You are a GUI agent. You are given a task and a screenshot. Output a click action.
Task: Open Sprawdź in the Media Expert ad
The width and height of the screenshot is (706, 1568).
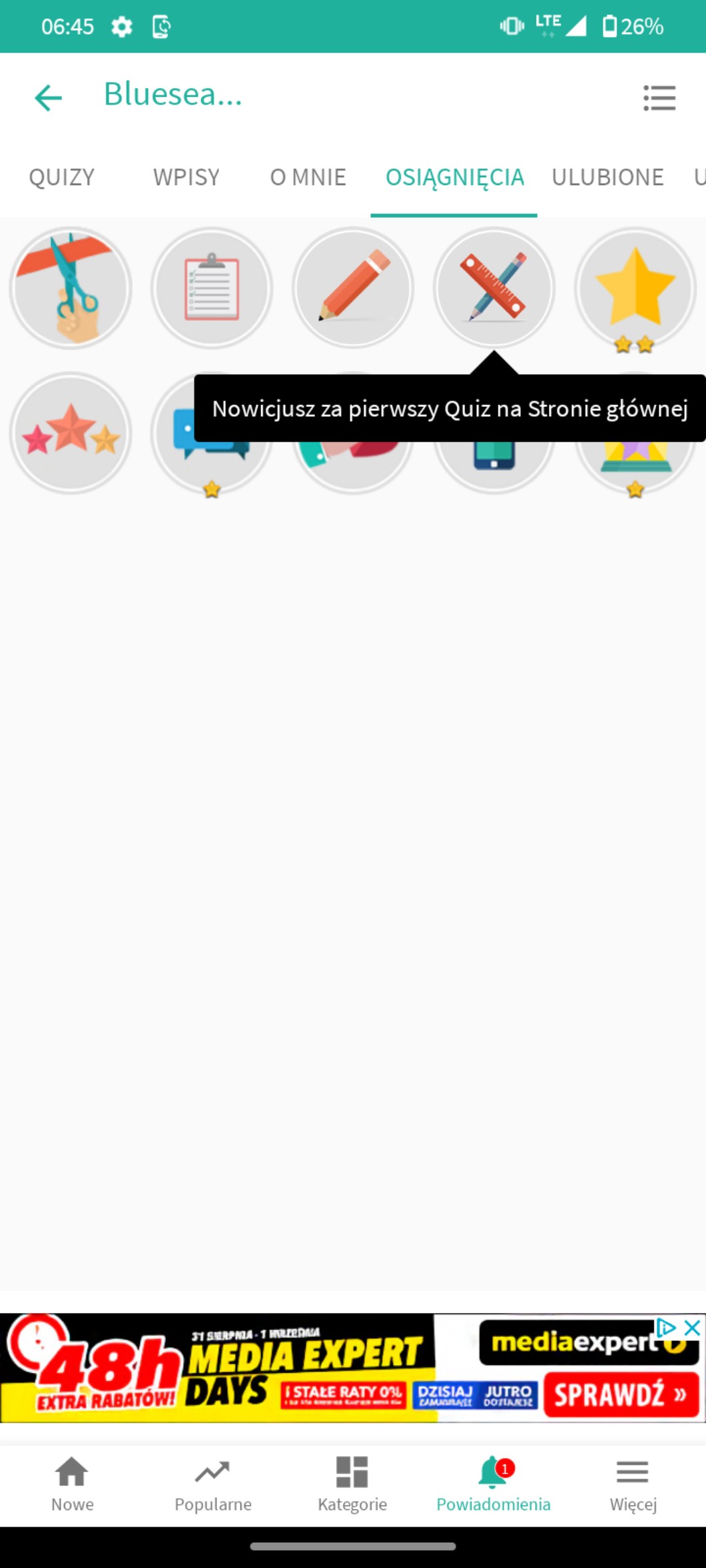(x=621, y=1394)
